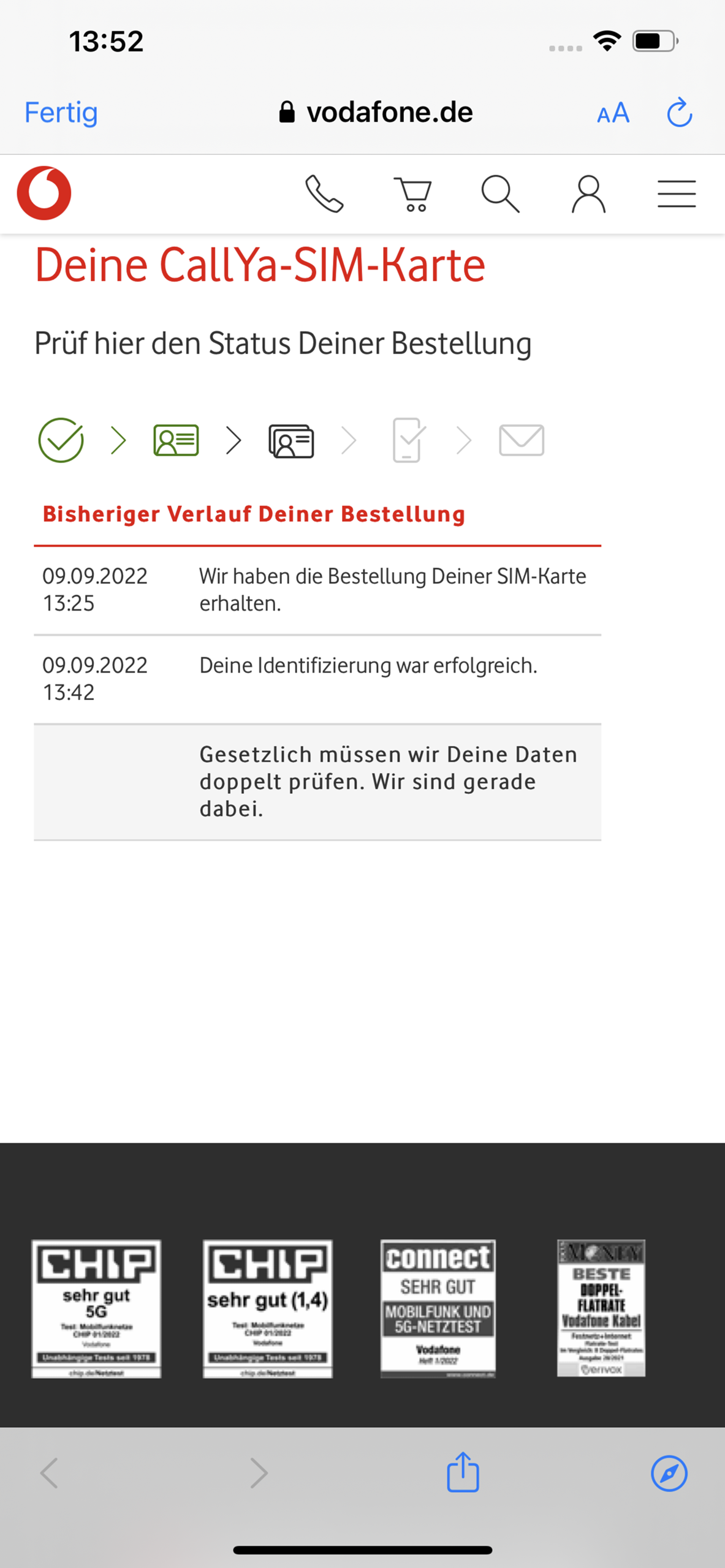Click the green completed-order checkmark icon
725x1568 pixels.
coord(61,440)
